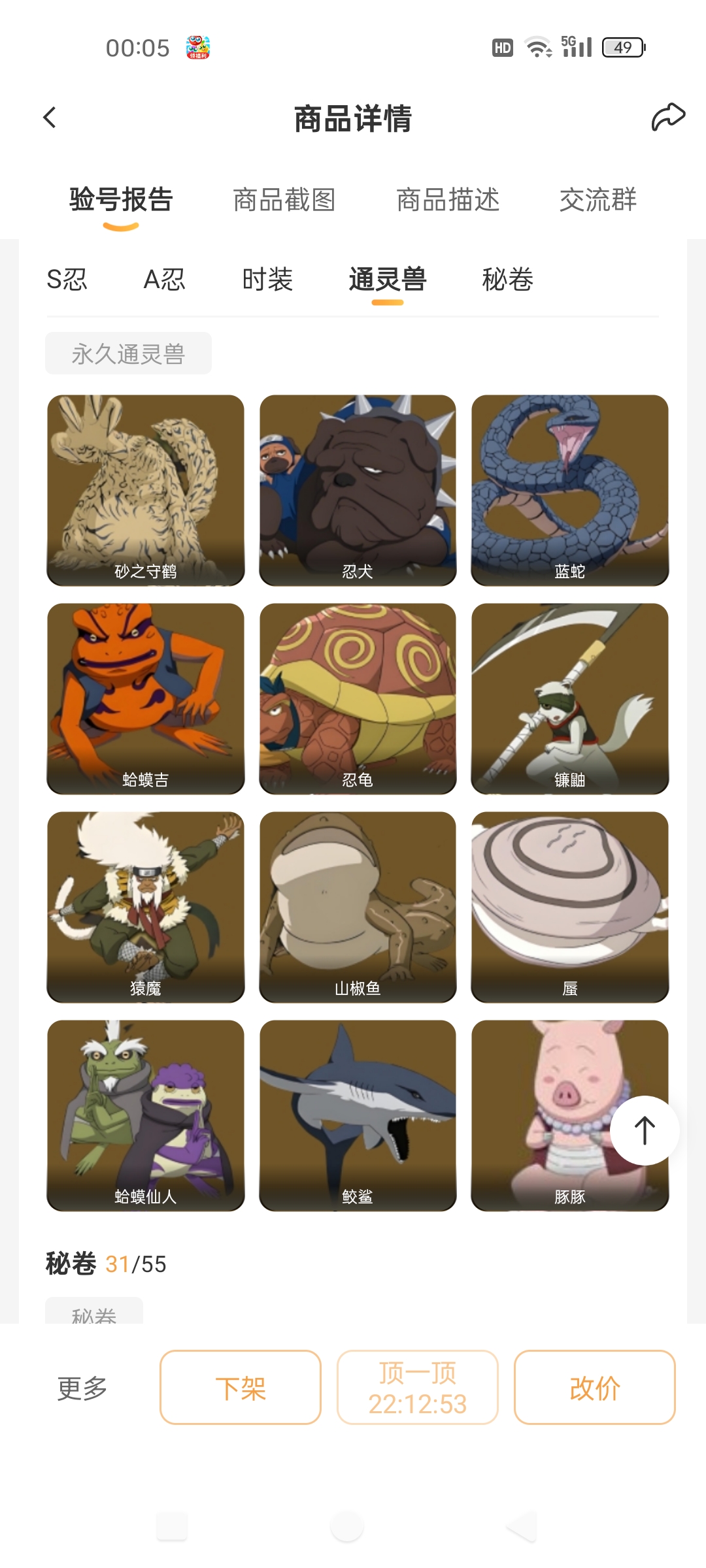Share this product listing

point(667,118)
